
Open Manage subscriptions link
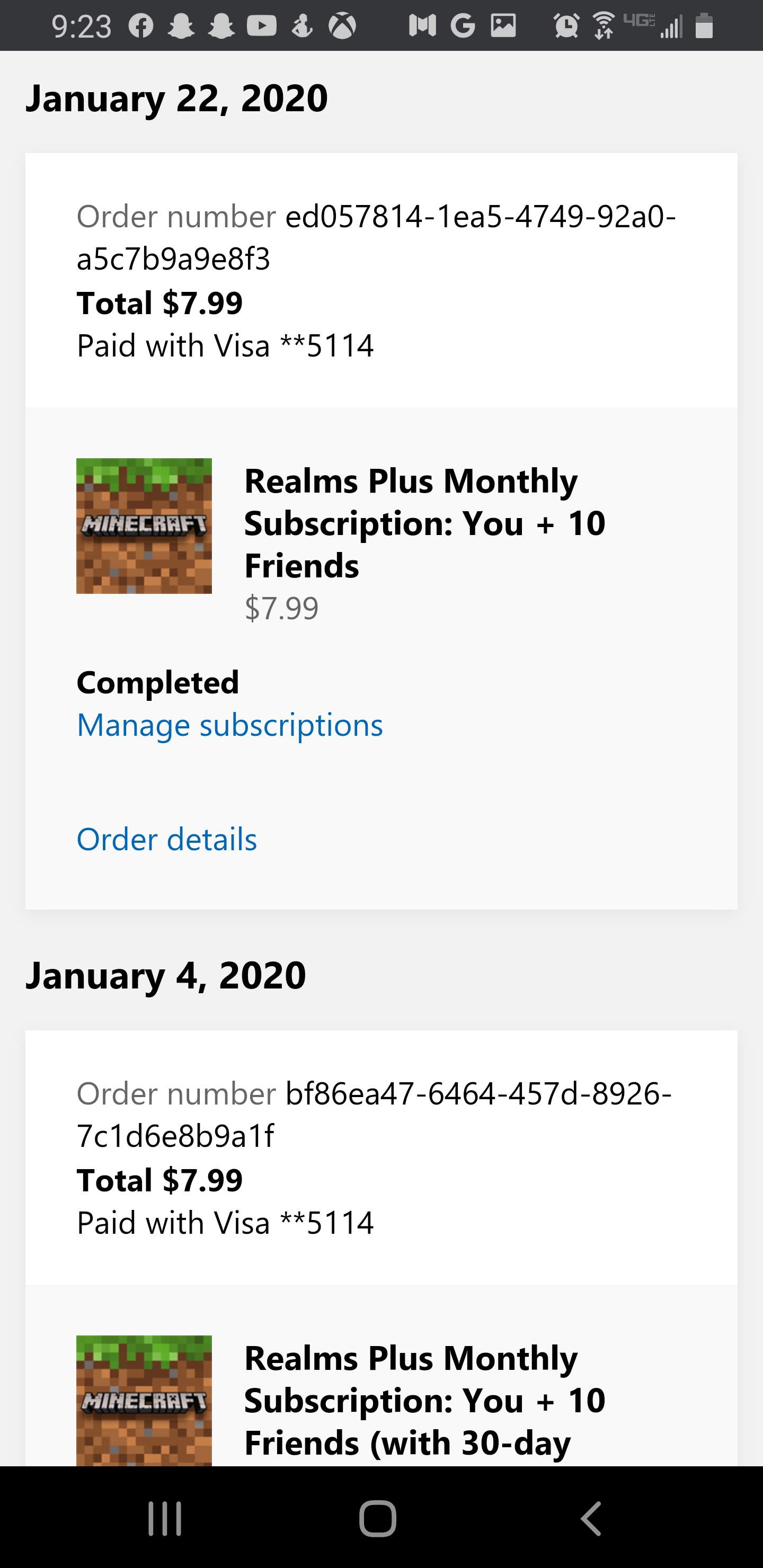[229, 726]
